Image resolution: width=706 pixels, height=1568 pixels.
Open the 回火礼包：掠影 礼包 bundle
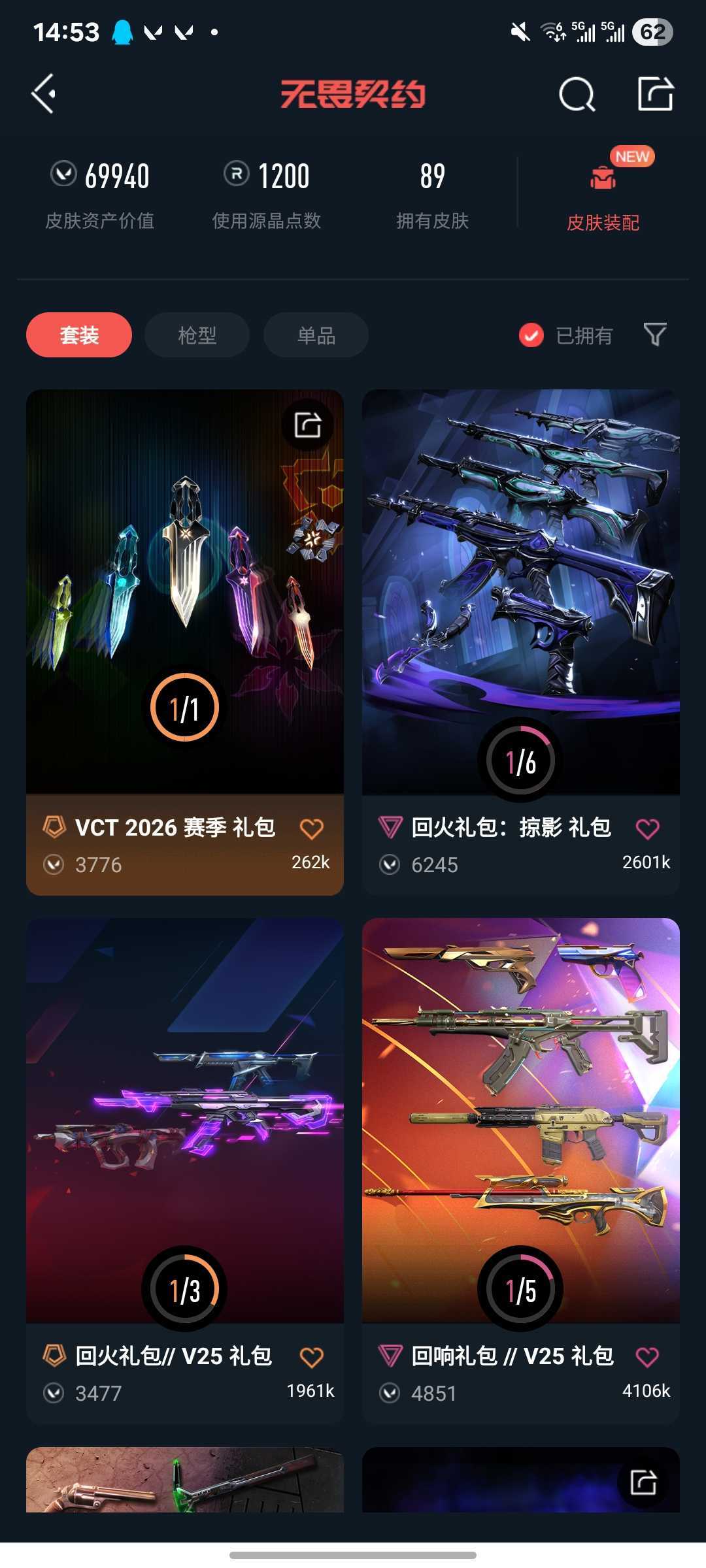tap(521, 642)
